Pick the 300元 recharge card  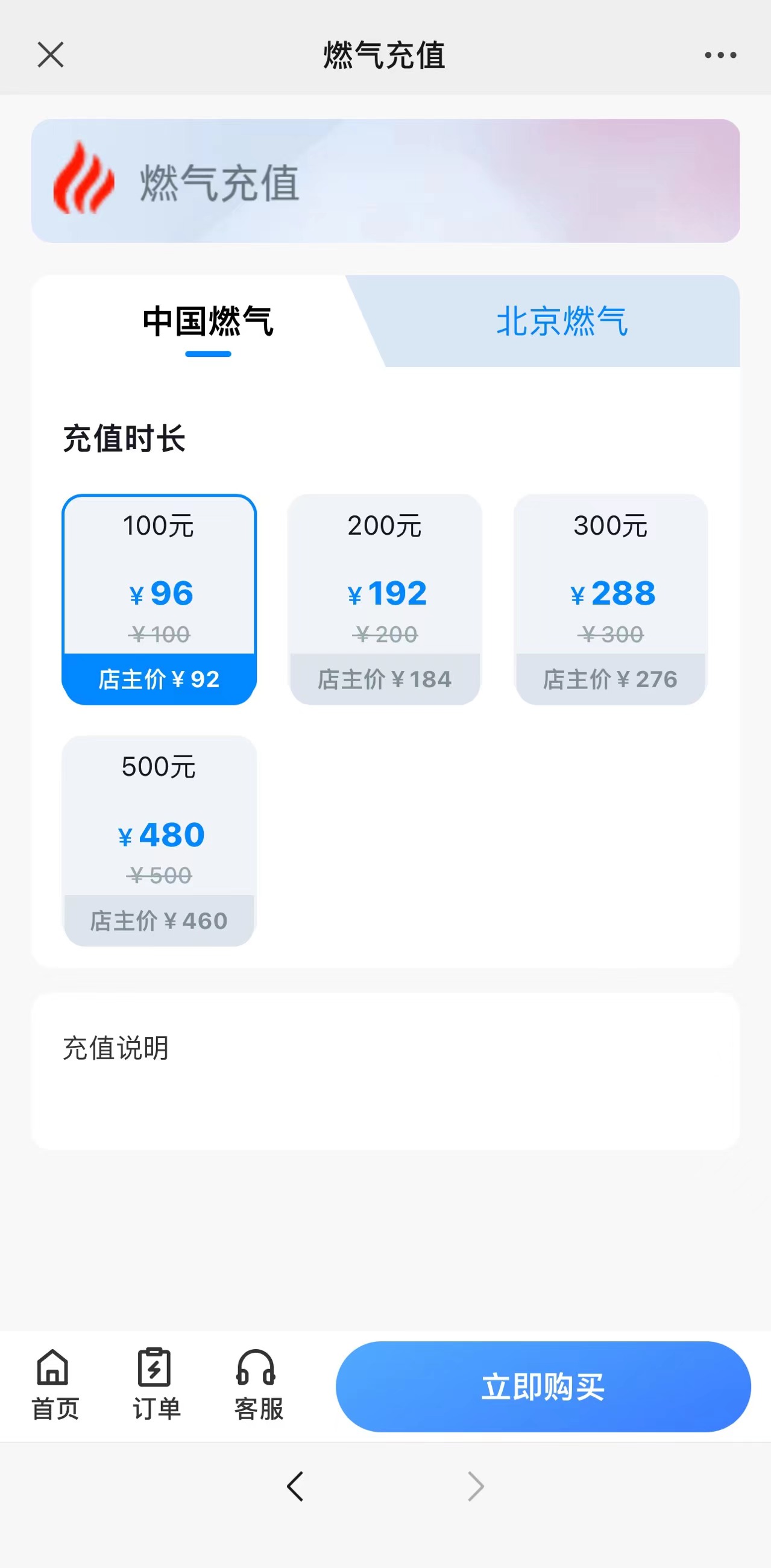coord(610,599)
